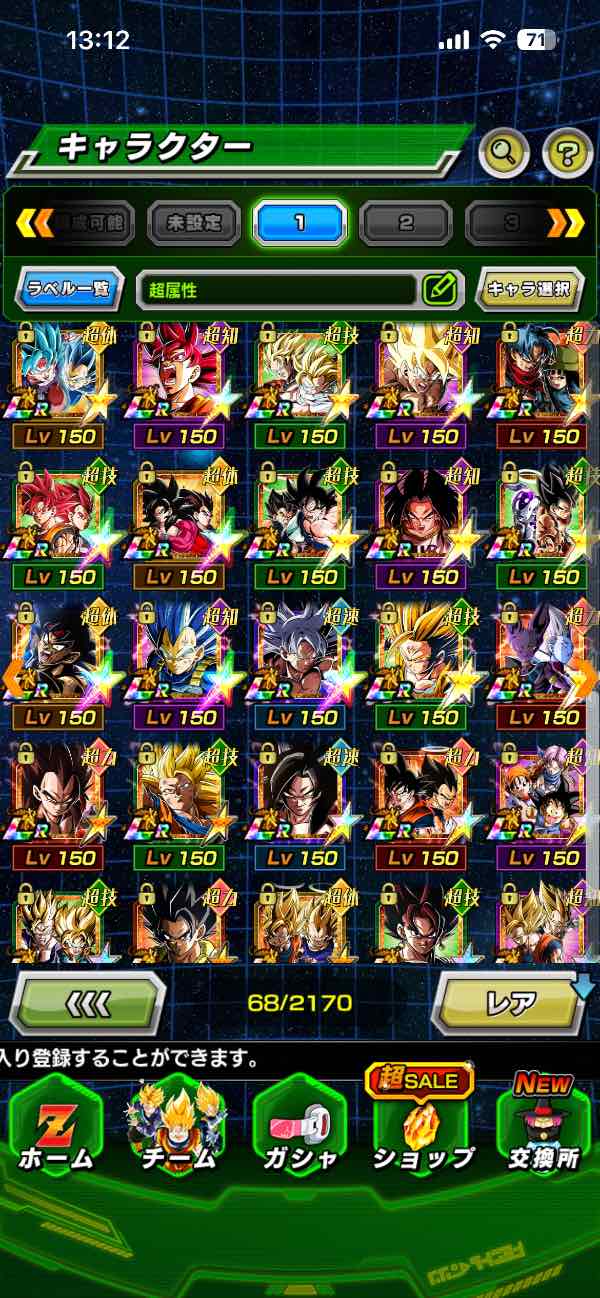Switch to label tab 2
This screenshot has height=1298, width=600.
coord(405,222)
